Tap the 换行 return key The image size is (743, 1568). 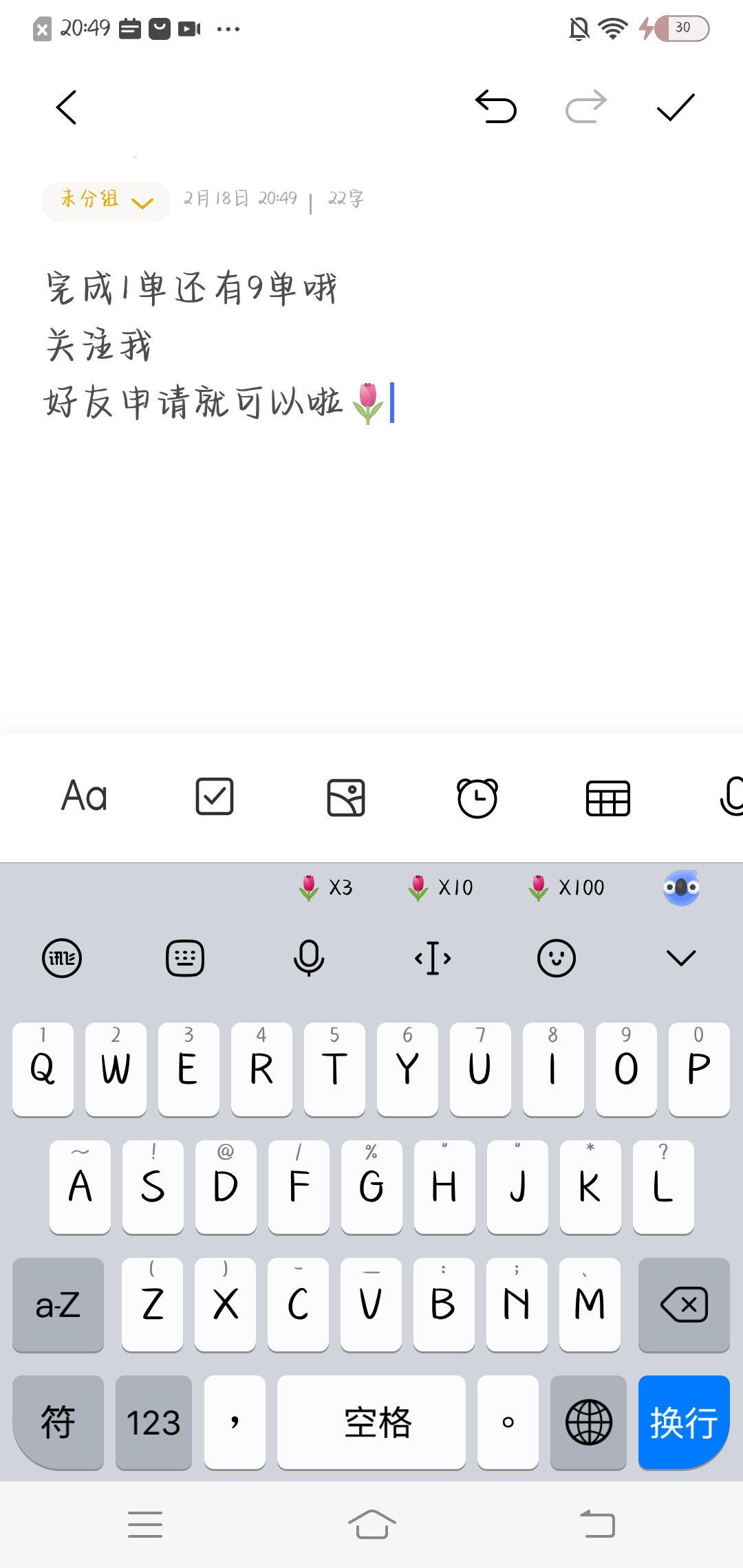(684, 1422)
